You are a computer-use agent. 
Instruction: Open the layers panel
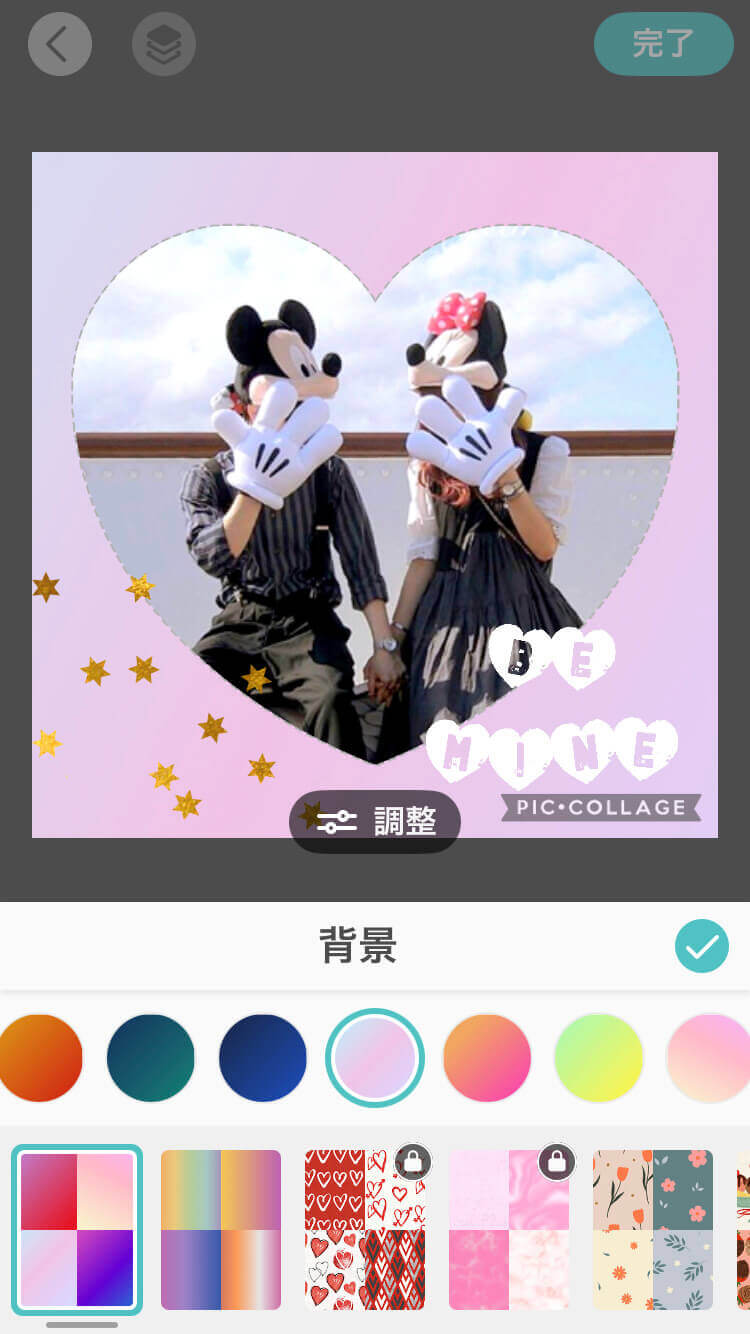[x=164, y=44]
